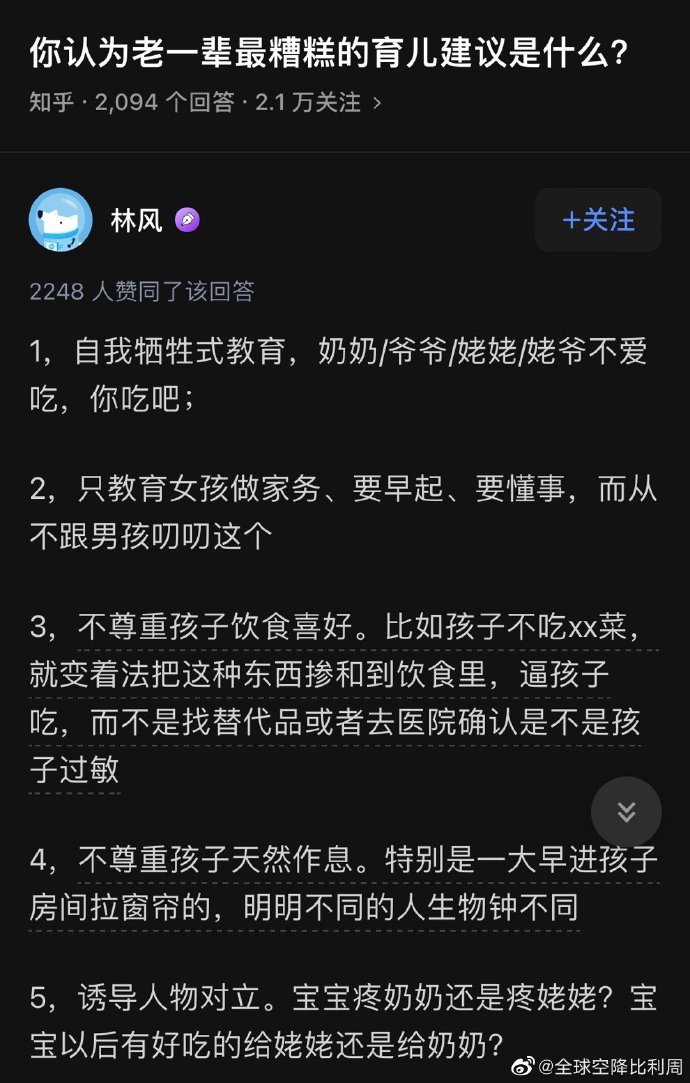Open 林风's profile avatar
Screen dimensions: 690x1083
point(61,220)
